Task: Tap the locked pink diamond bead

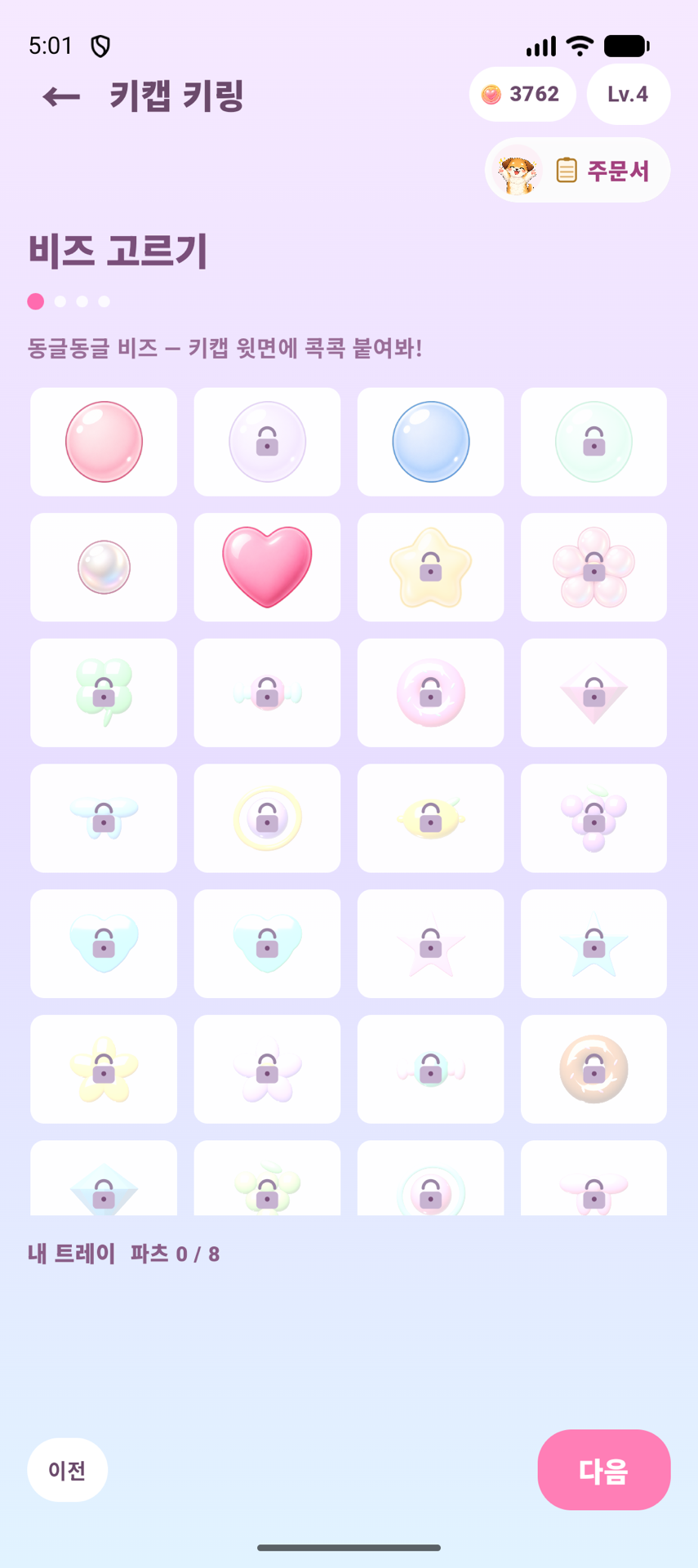Action: (x=594, y=693)
